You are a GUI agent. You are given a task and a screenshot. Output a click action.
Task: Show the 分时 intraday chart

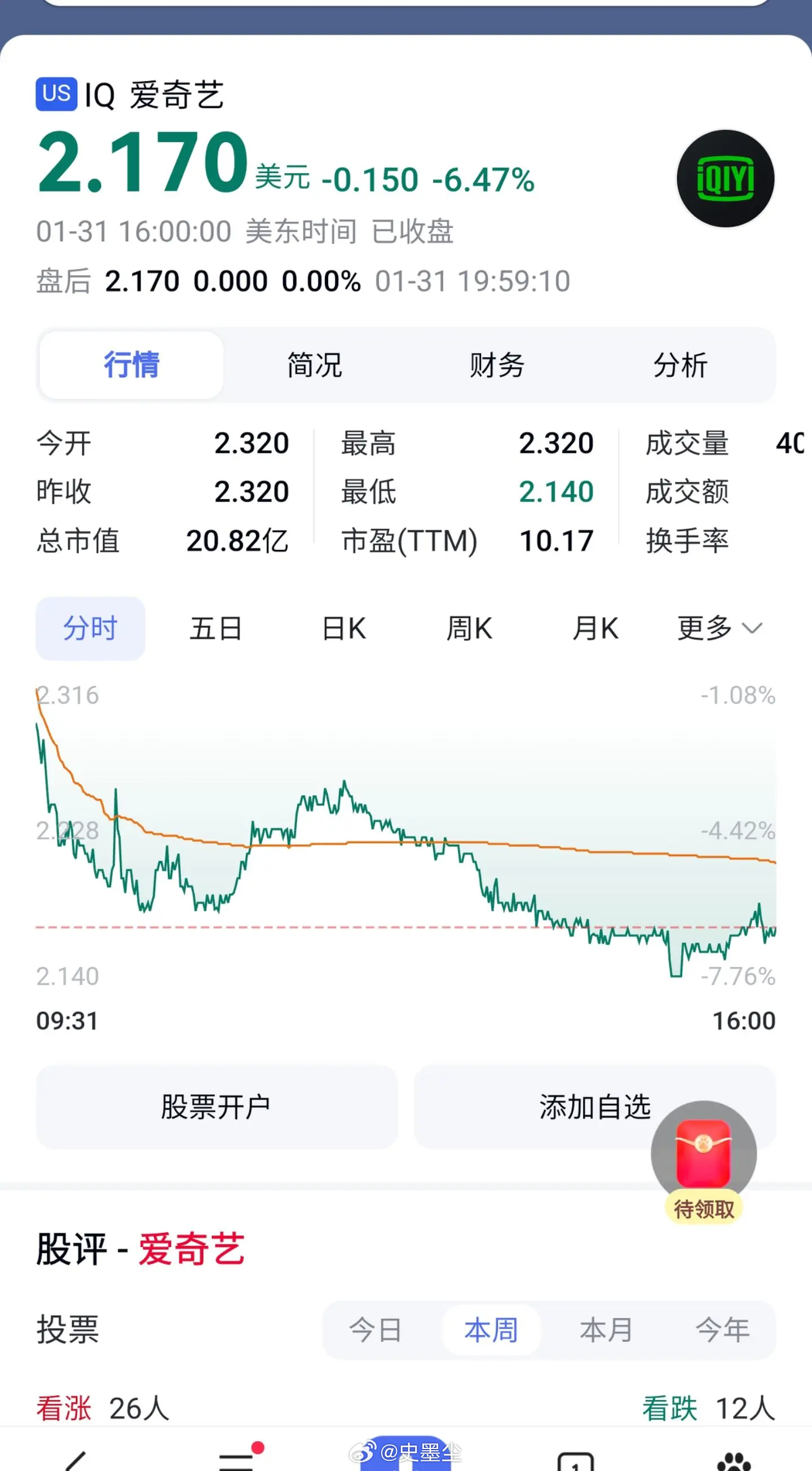[x=90, y=628]
